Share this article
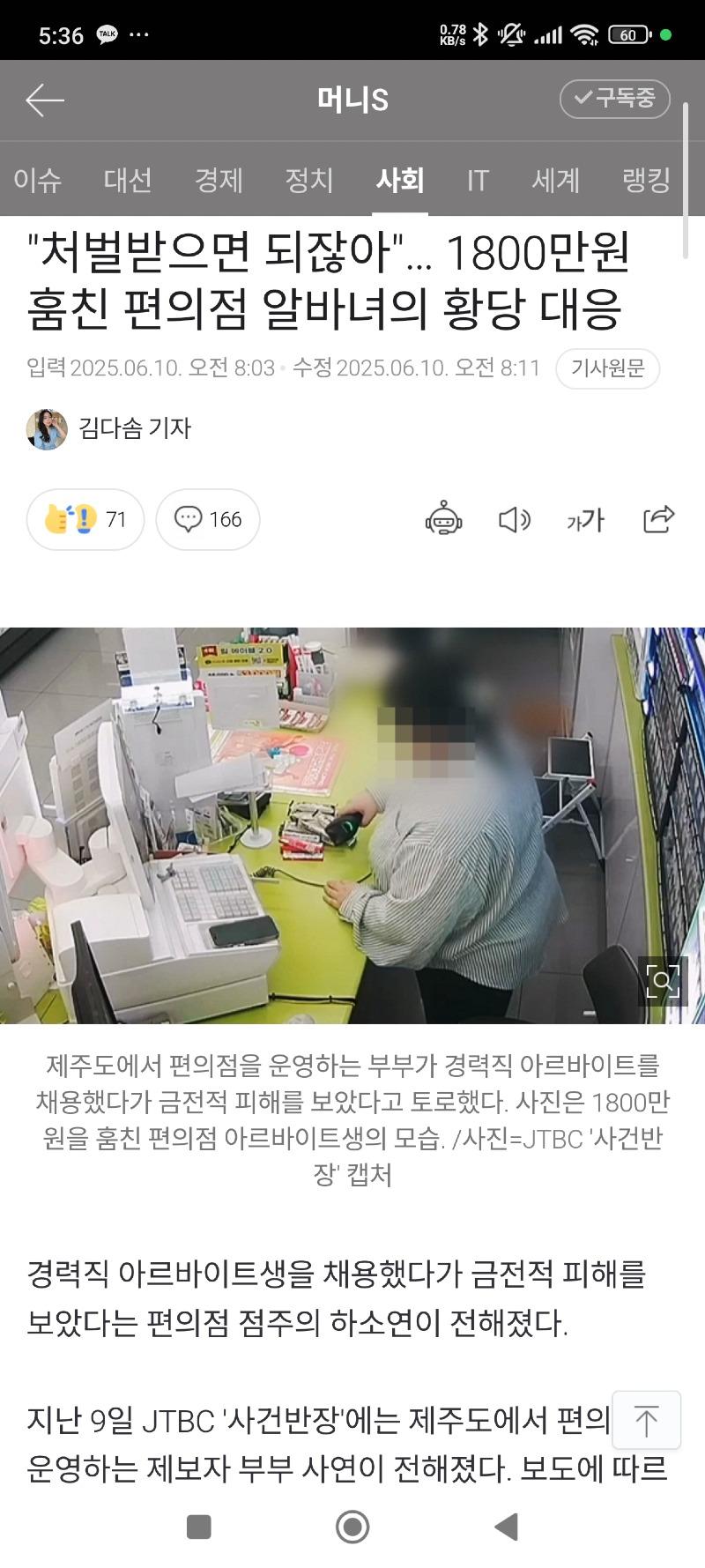Image resolution: width=705 pixels, height=1568 pixels. 658,519
